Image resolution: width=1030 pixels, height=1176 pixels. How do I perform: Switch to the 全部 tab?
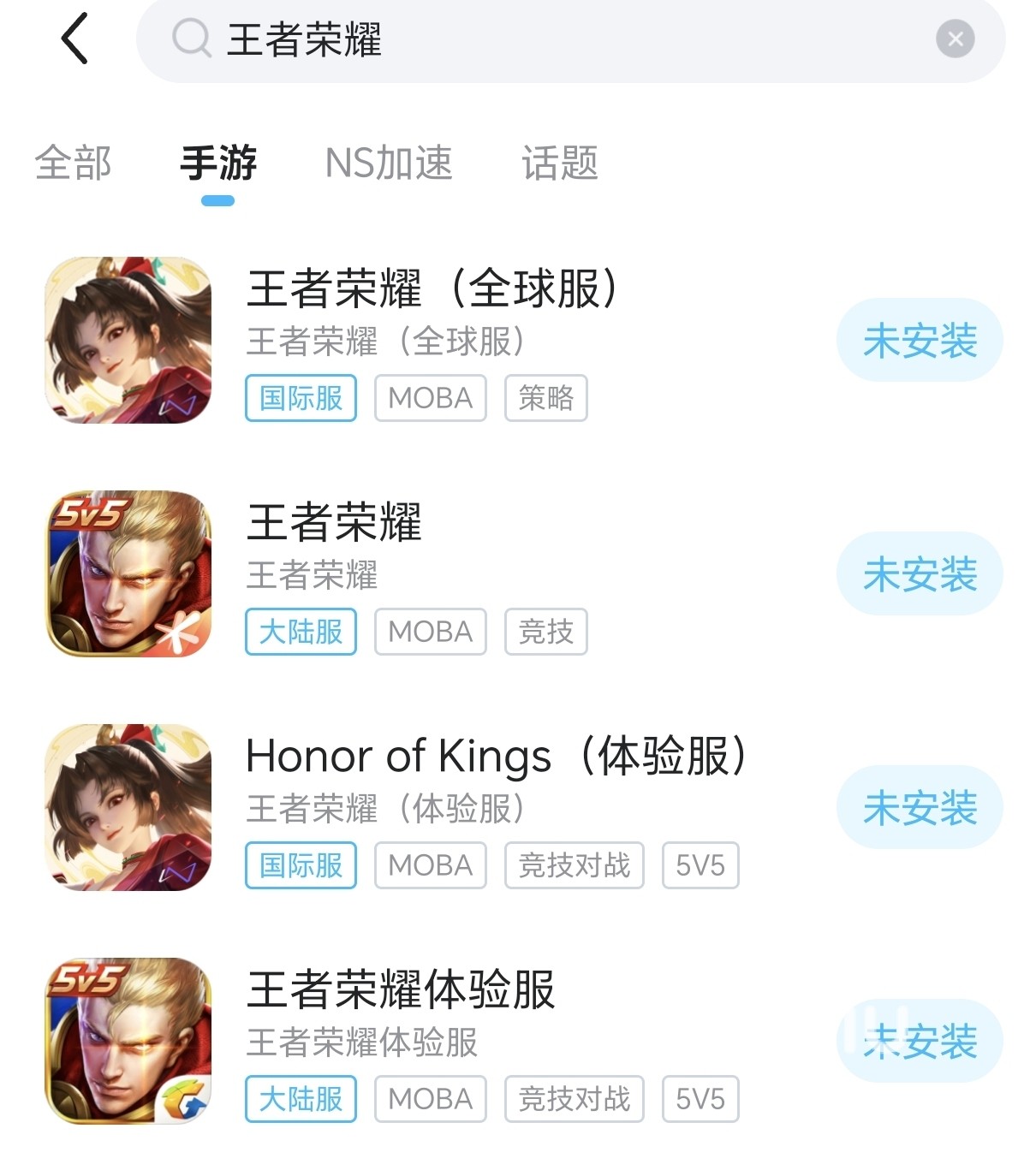(x=74, y=163)
